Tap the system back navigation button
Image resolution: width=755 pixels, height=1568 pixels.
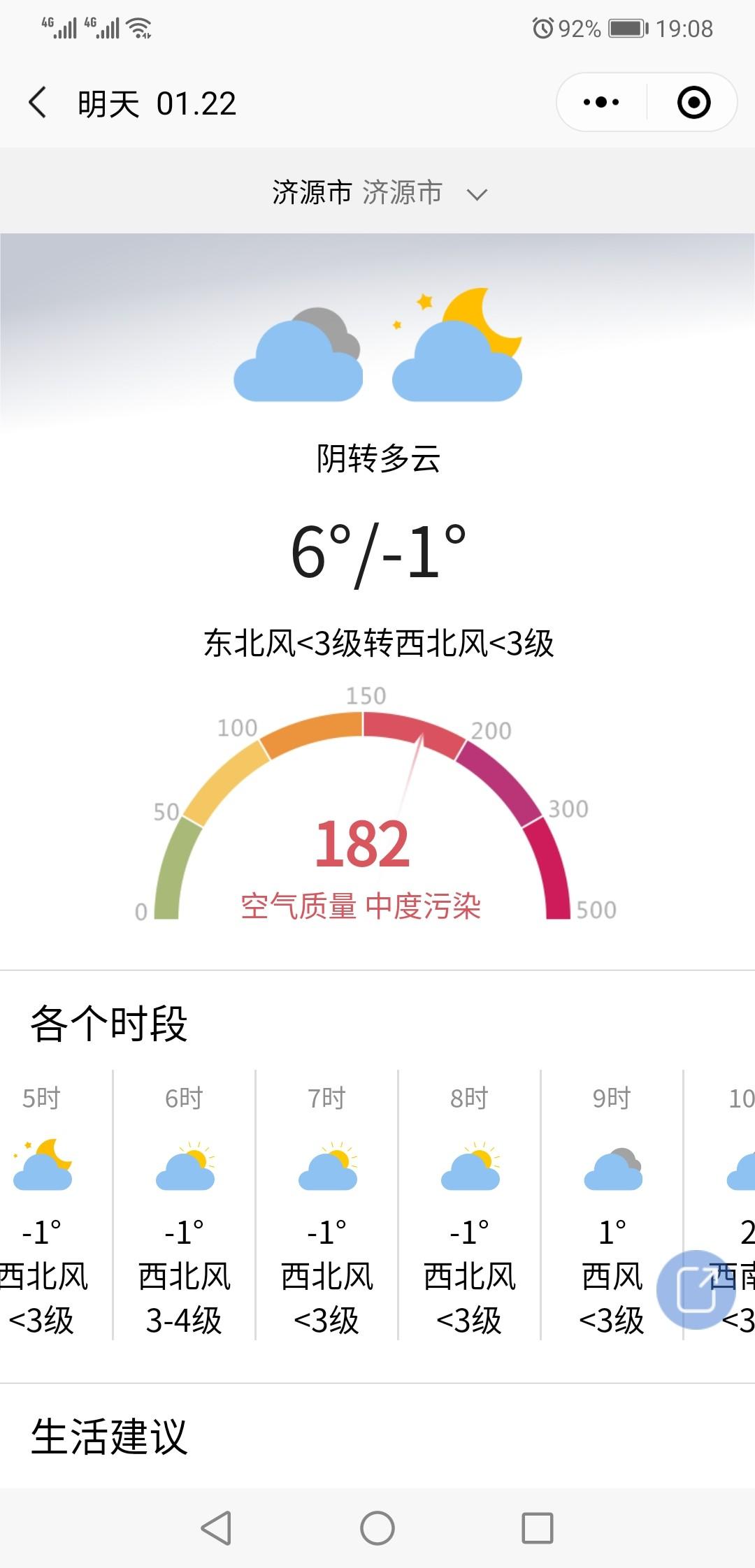[216, 1528]
